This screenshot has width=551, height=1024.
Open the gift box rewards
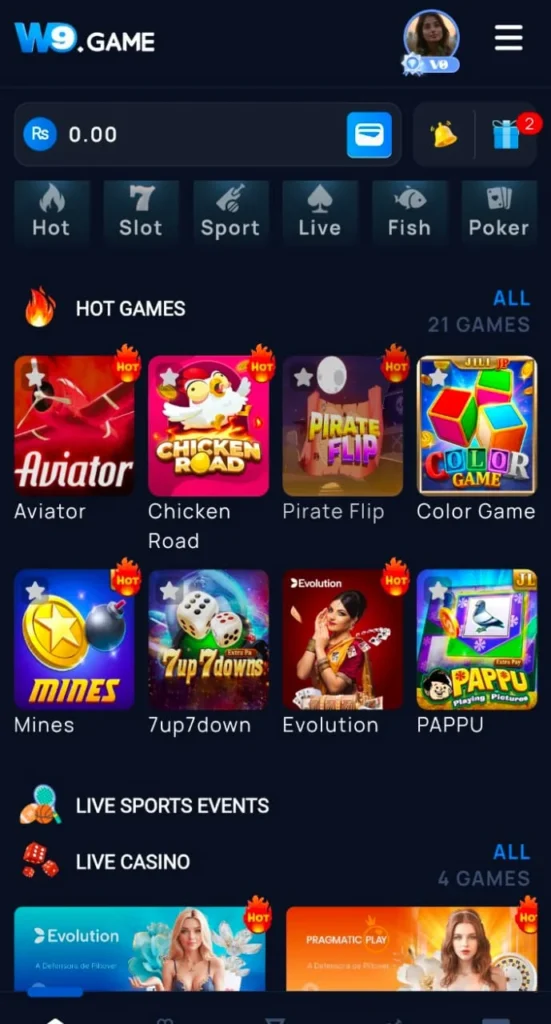click(506, 135)
